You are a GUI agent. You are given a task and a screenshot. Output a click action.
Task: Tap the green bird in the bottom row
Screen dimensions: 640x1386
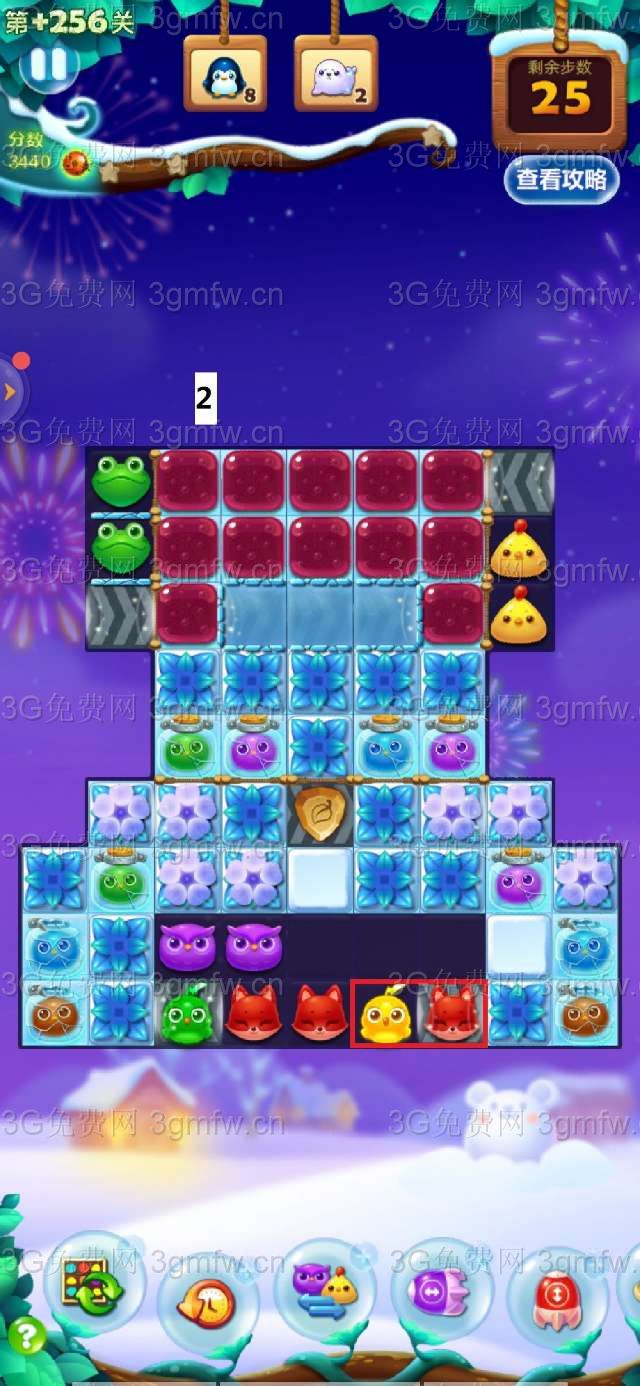187,1014
